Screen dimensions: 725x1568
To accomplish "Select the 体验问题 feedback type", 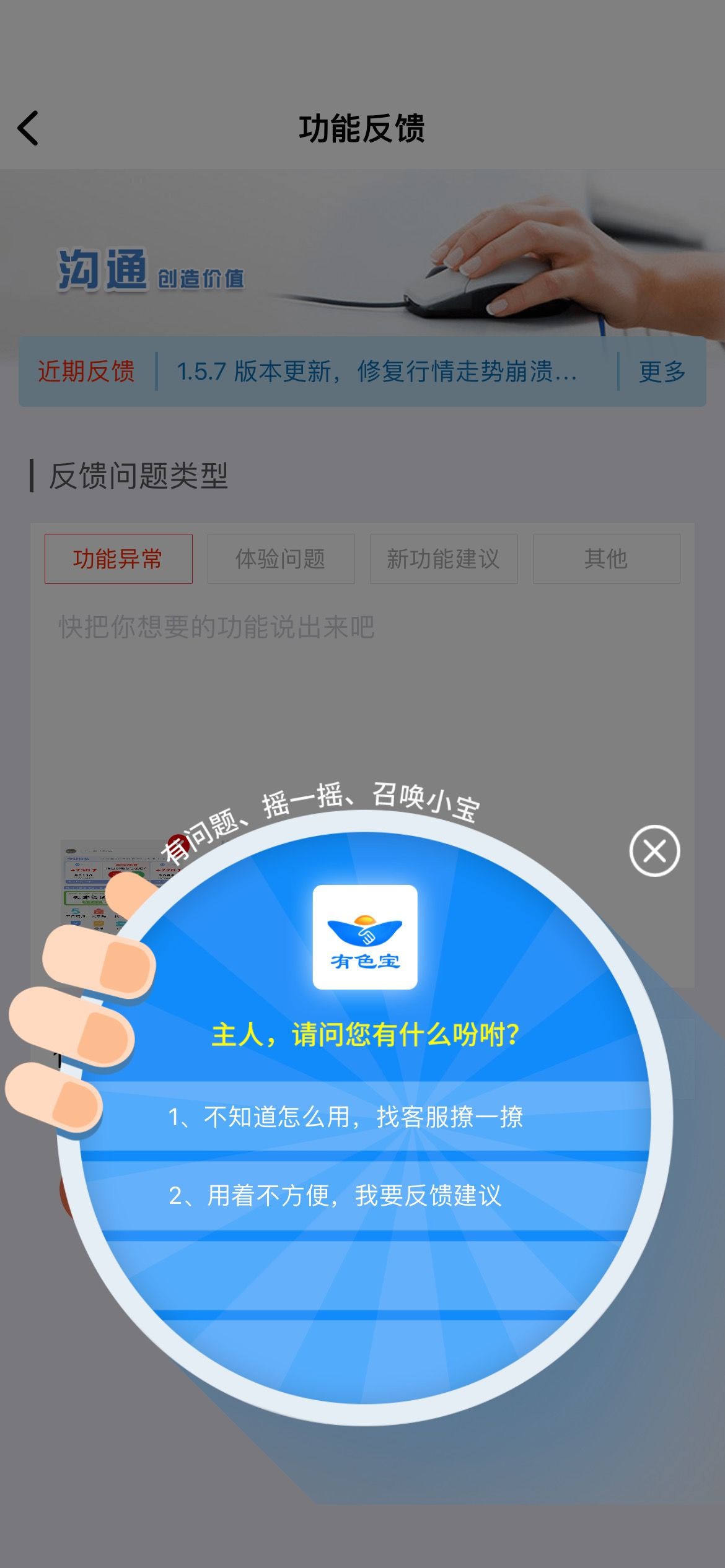I will click(x=281, y=559).
